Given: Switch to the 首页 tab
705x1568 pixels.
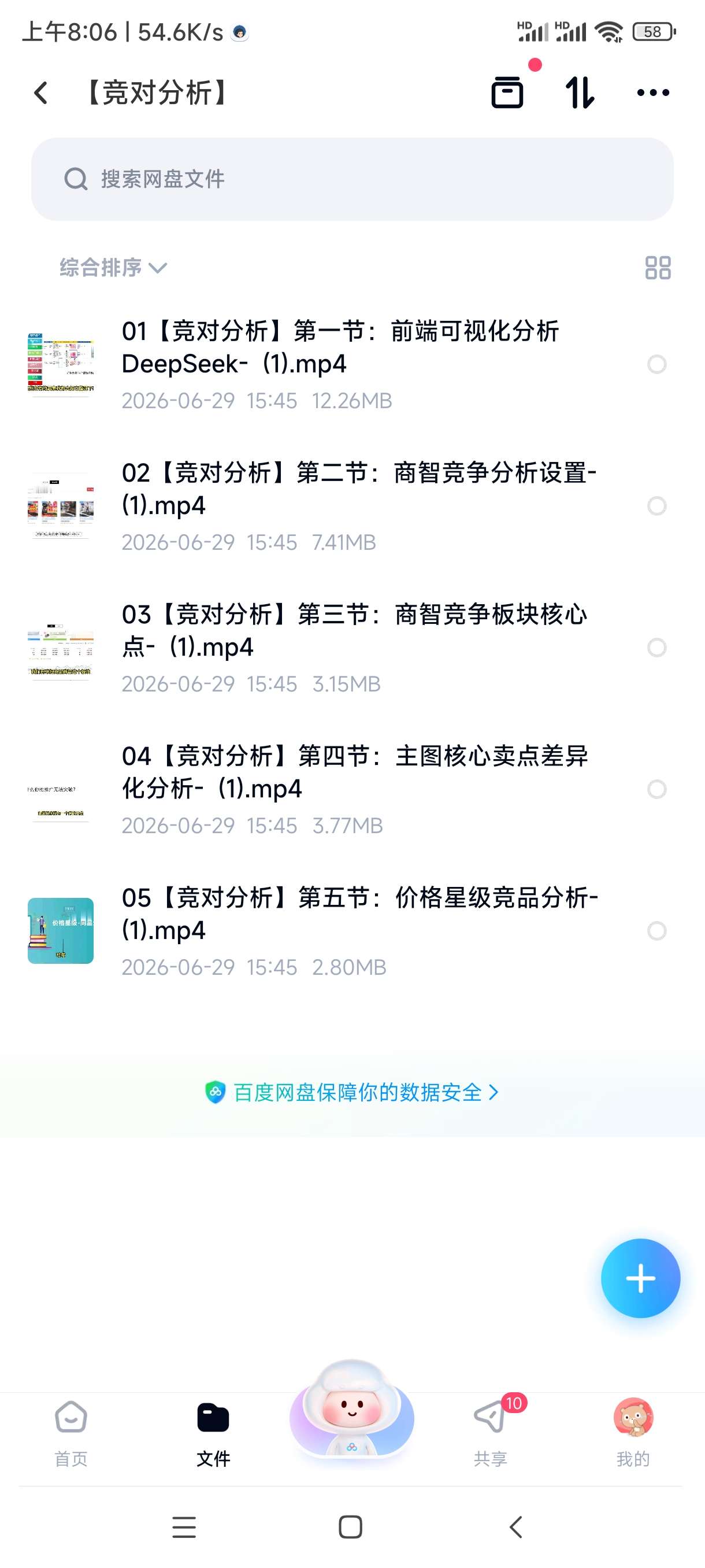Looking at the screenshot, I should point(71,1433).
